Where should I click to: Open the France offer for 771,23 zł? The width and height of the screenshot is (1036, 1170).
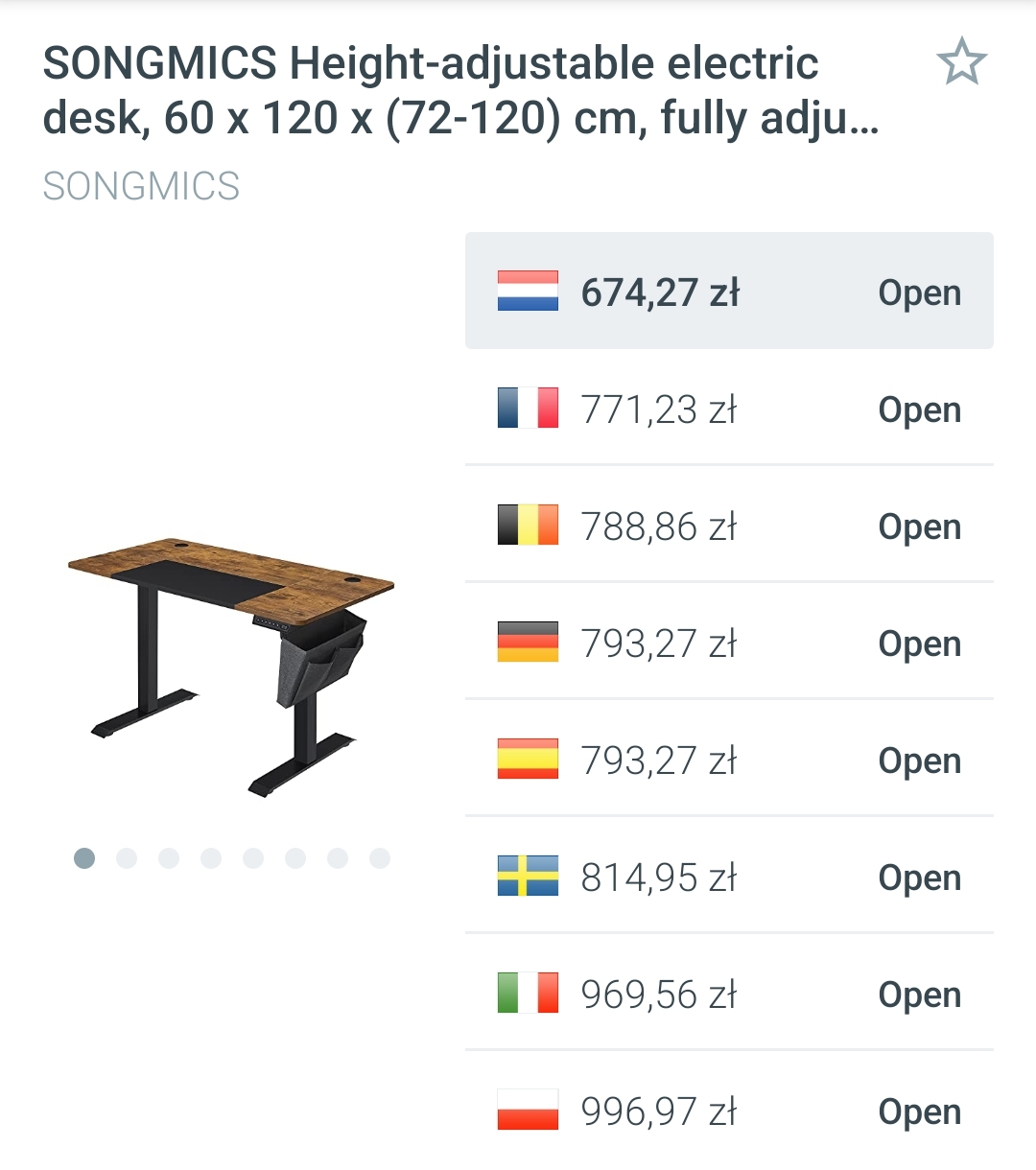(919, 409)
